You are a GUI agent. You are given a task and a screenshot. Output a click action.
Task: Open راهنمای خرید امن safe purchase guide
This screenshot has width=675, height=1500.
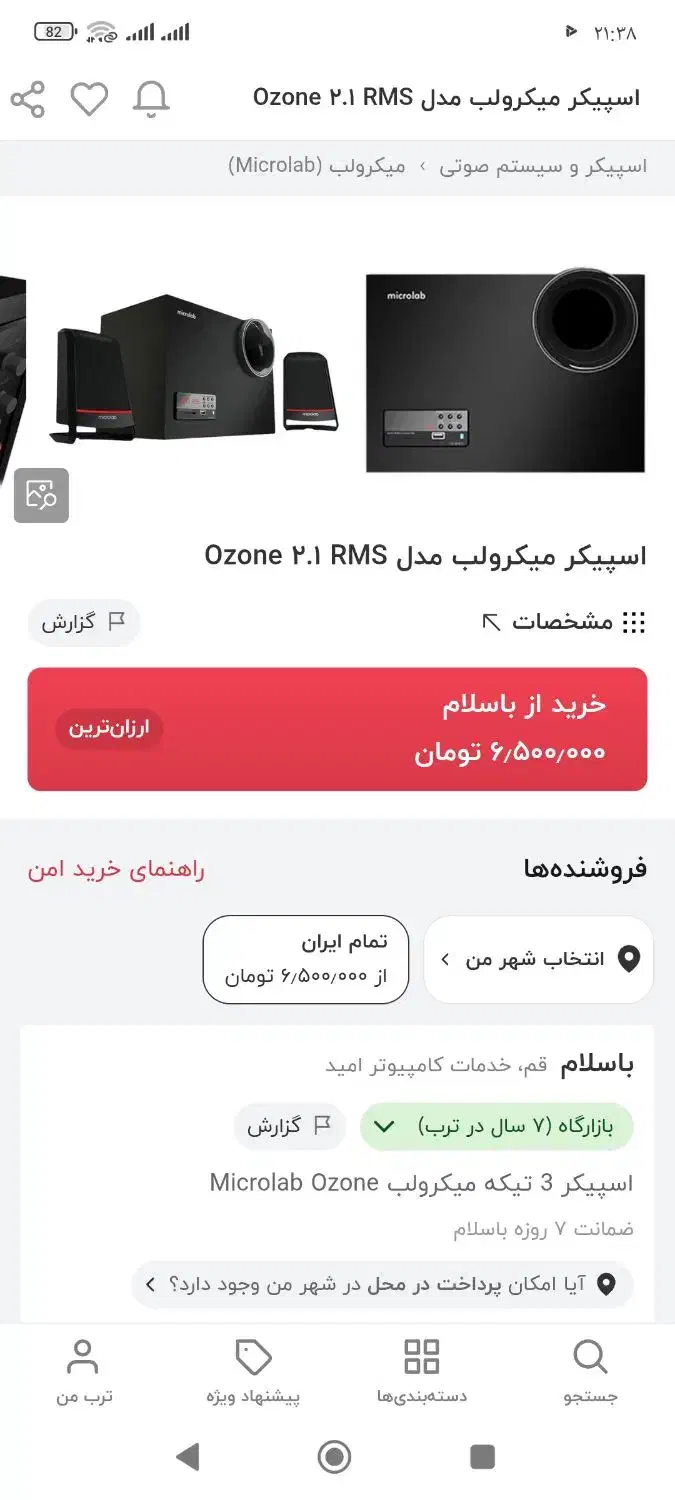click(116, 869)
